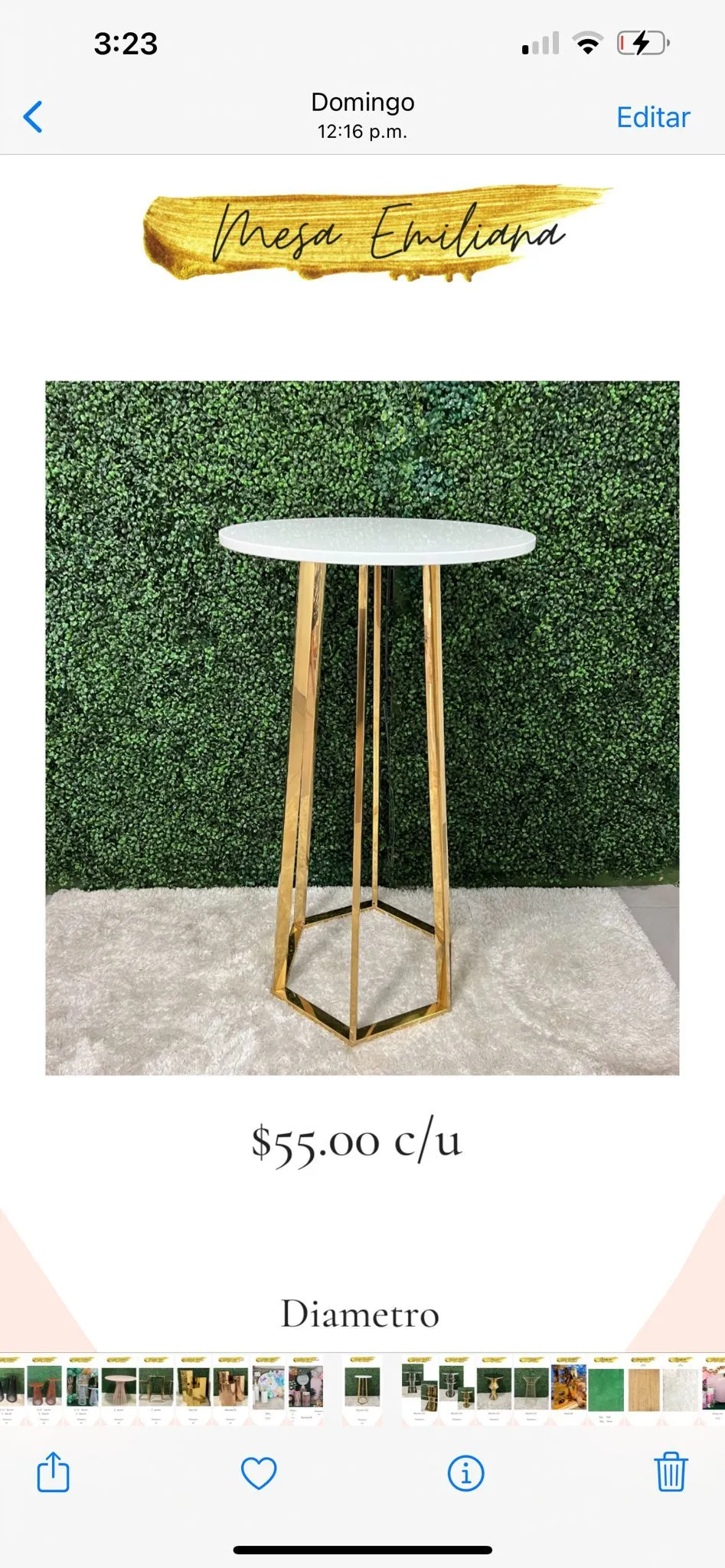
Task: Tap the share button to send this photo
Action: [51, 1472]
